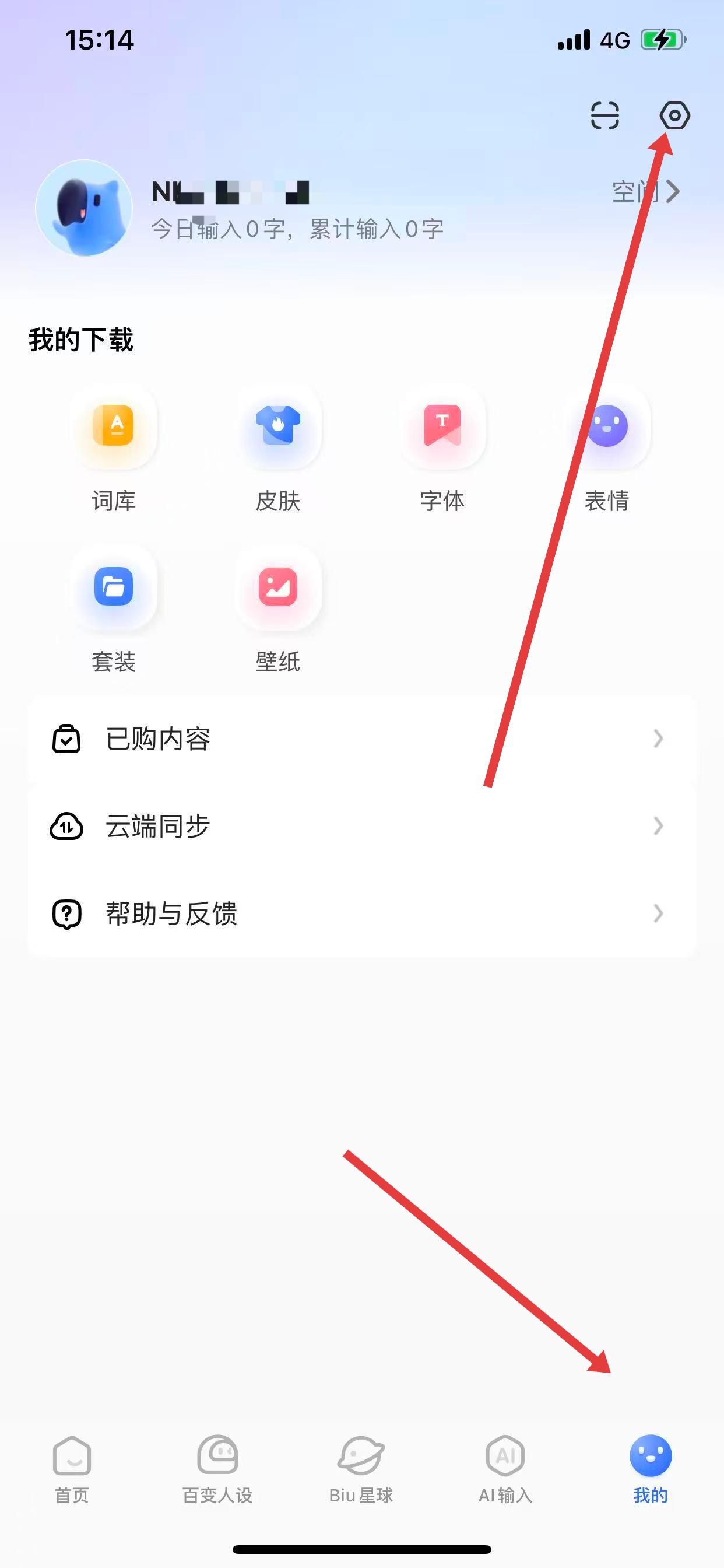This screenshot has height=1568, width=724.
Task: Tap the blue profile avatar
Action: (84, 208)
